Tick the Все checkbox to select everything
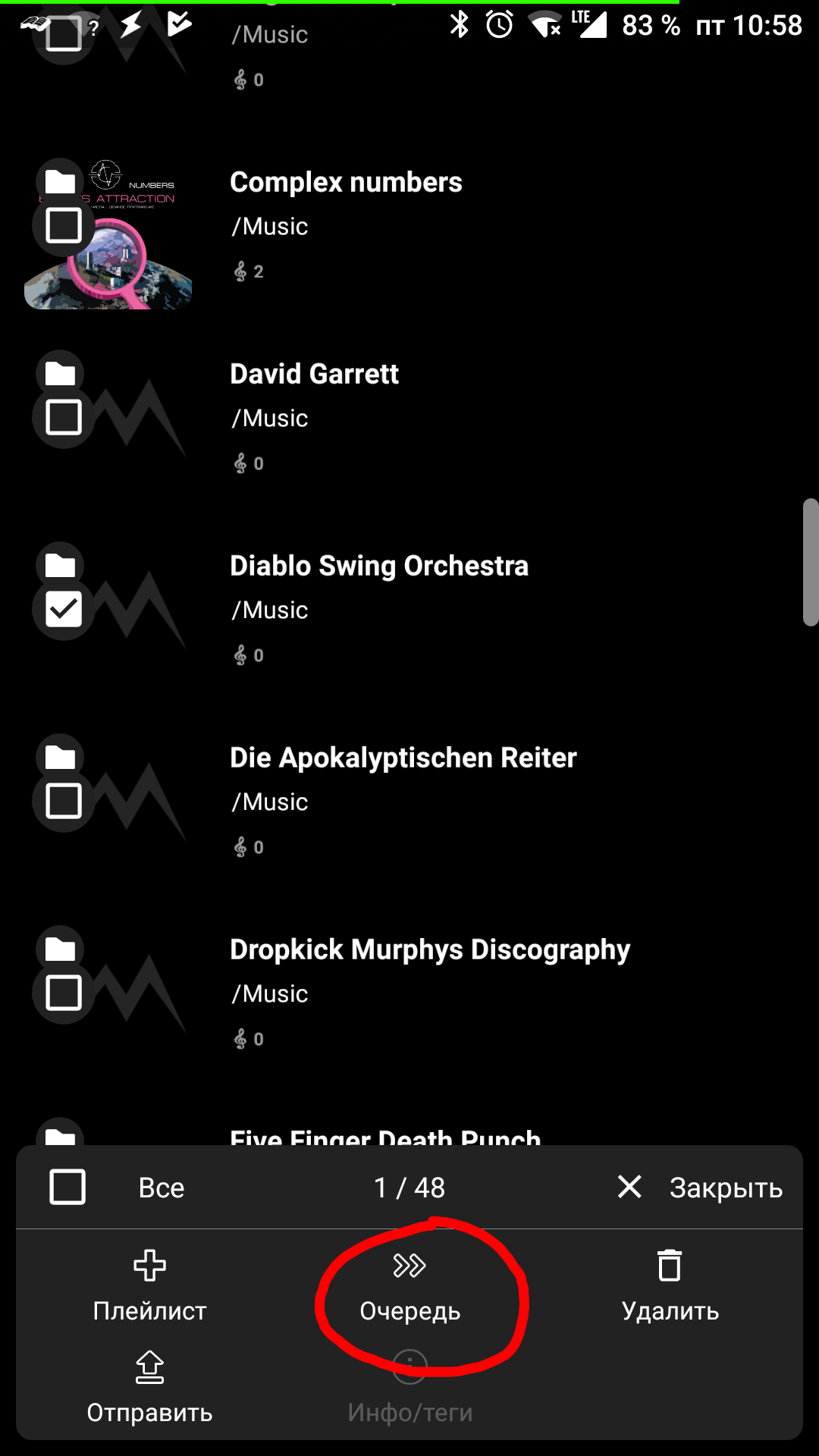Image resolution: width=819 pixels, height=1456 pixels. 67,1187
